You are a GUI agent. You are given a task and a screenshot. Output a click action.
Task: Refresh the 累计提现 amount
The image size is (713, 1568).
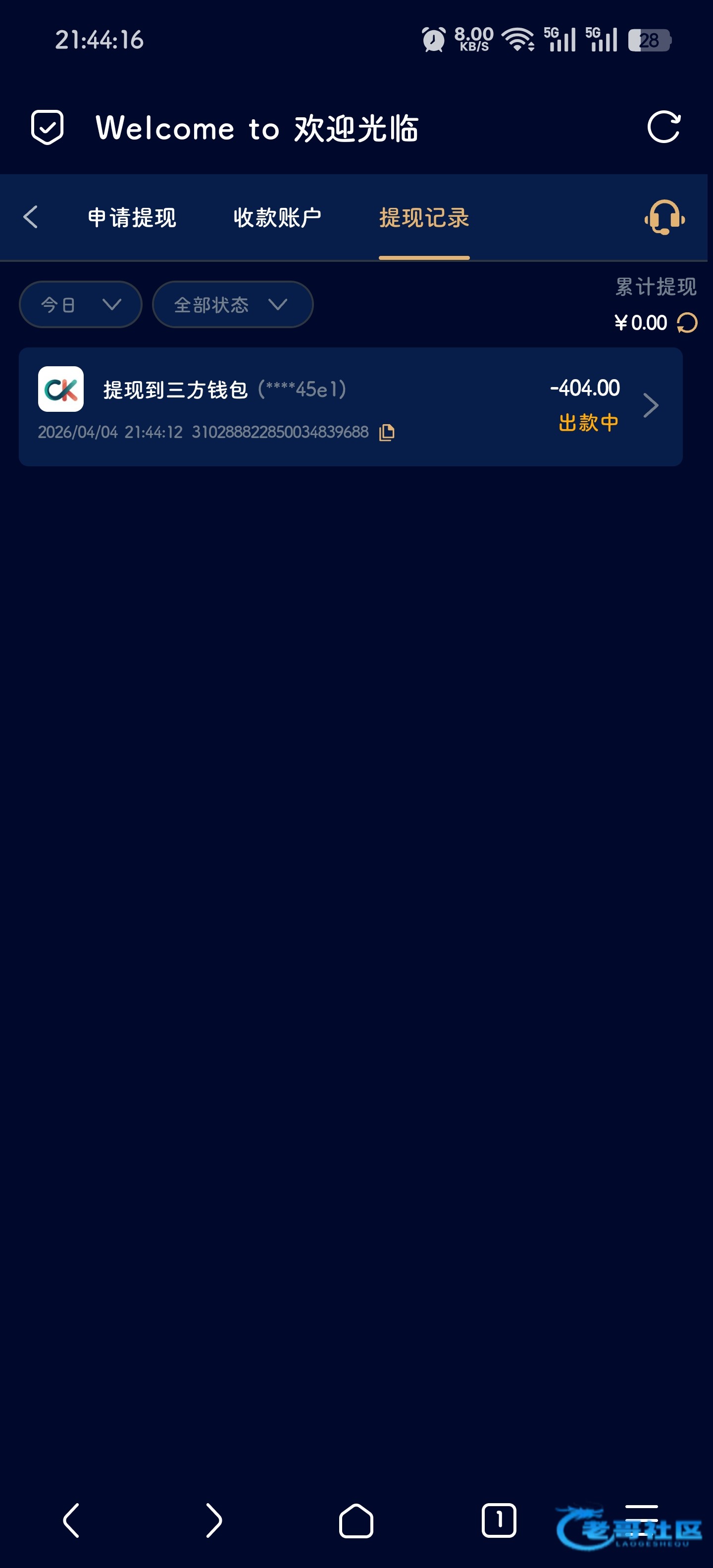(x=687, y=323)
